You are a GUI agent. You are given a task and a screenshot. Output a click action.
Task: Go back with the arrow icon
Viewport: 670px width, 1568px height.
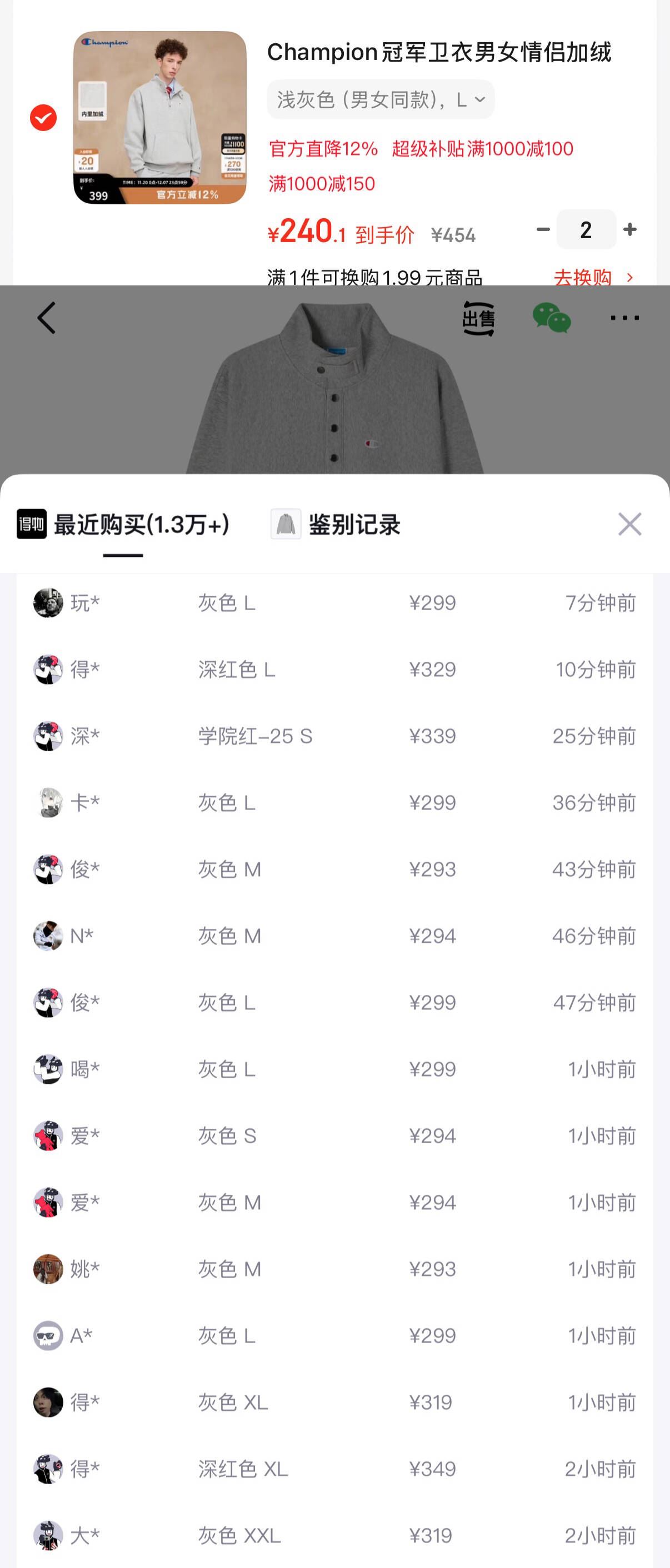click(47, 318)
